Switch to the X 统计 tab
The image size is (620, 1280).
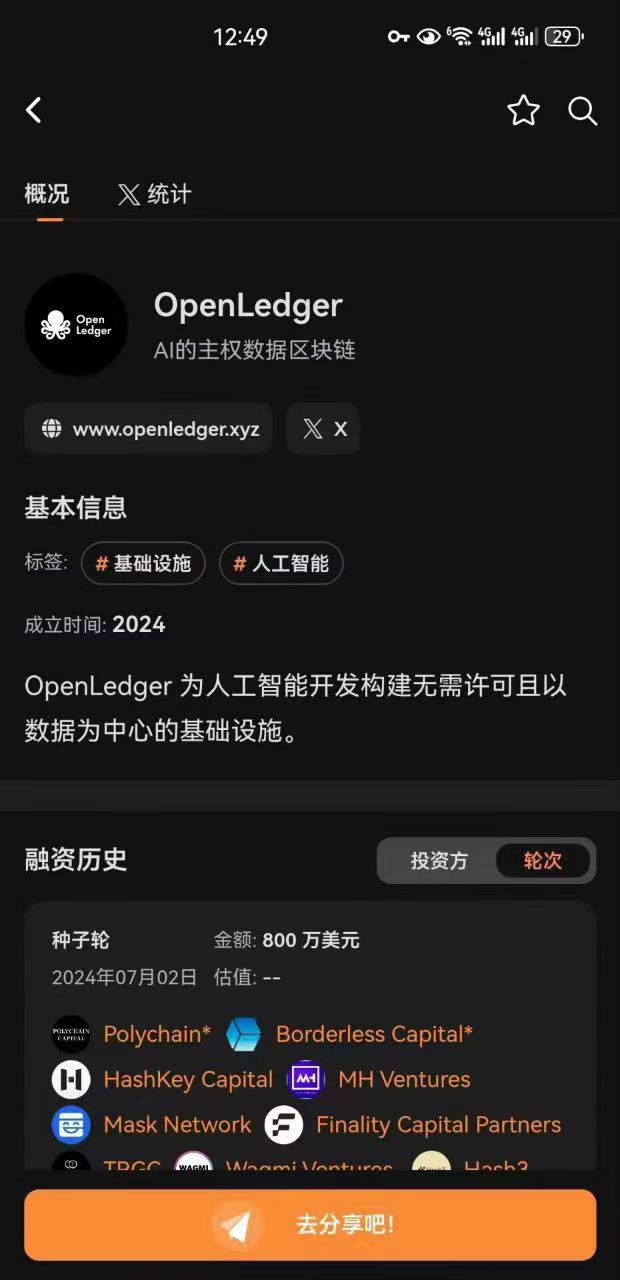[154, 193]
